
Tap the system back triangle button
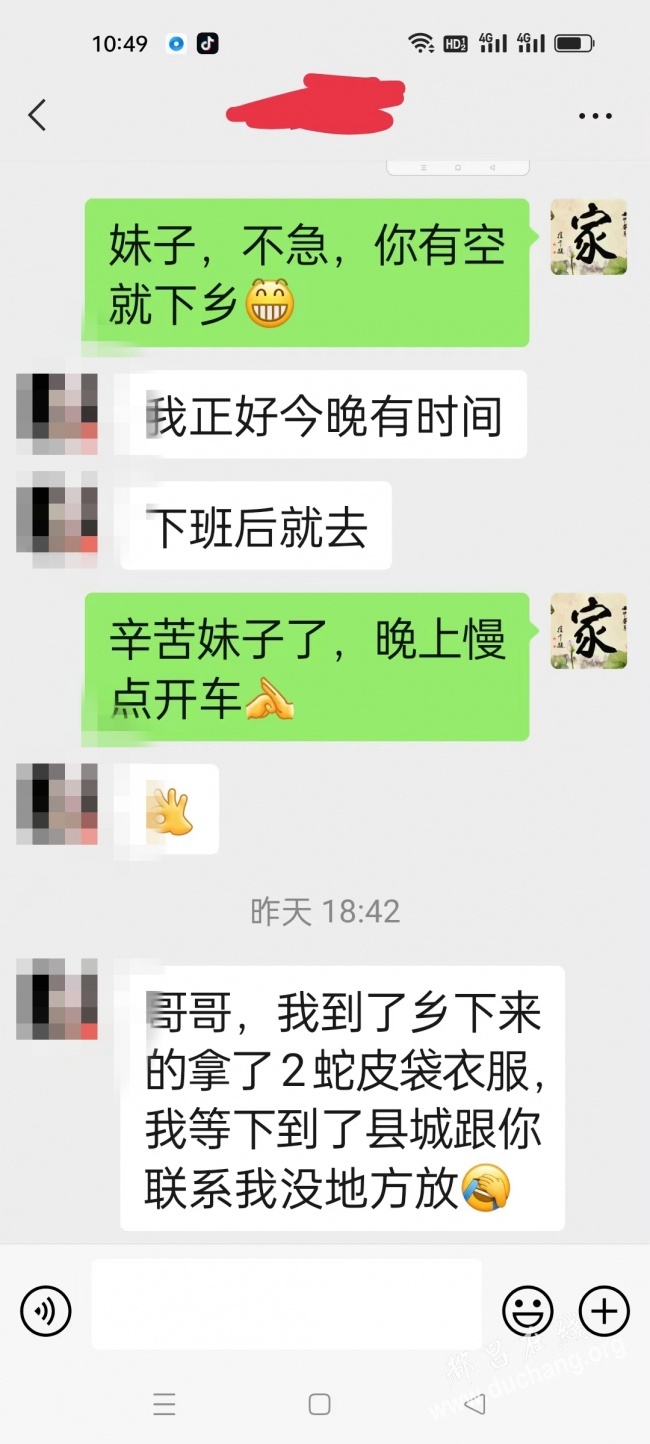475,1404
